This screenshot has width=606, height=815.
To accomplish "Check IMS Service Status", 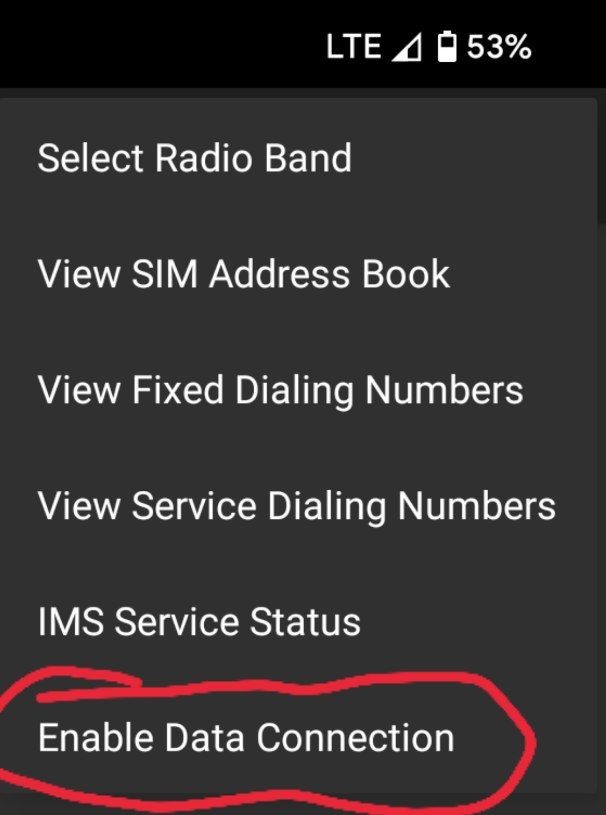I will pos(199,622).
